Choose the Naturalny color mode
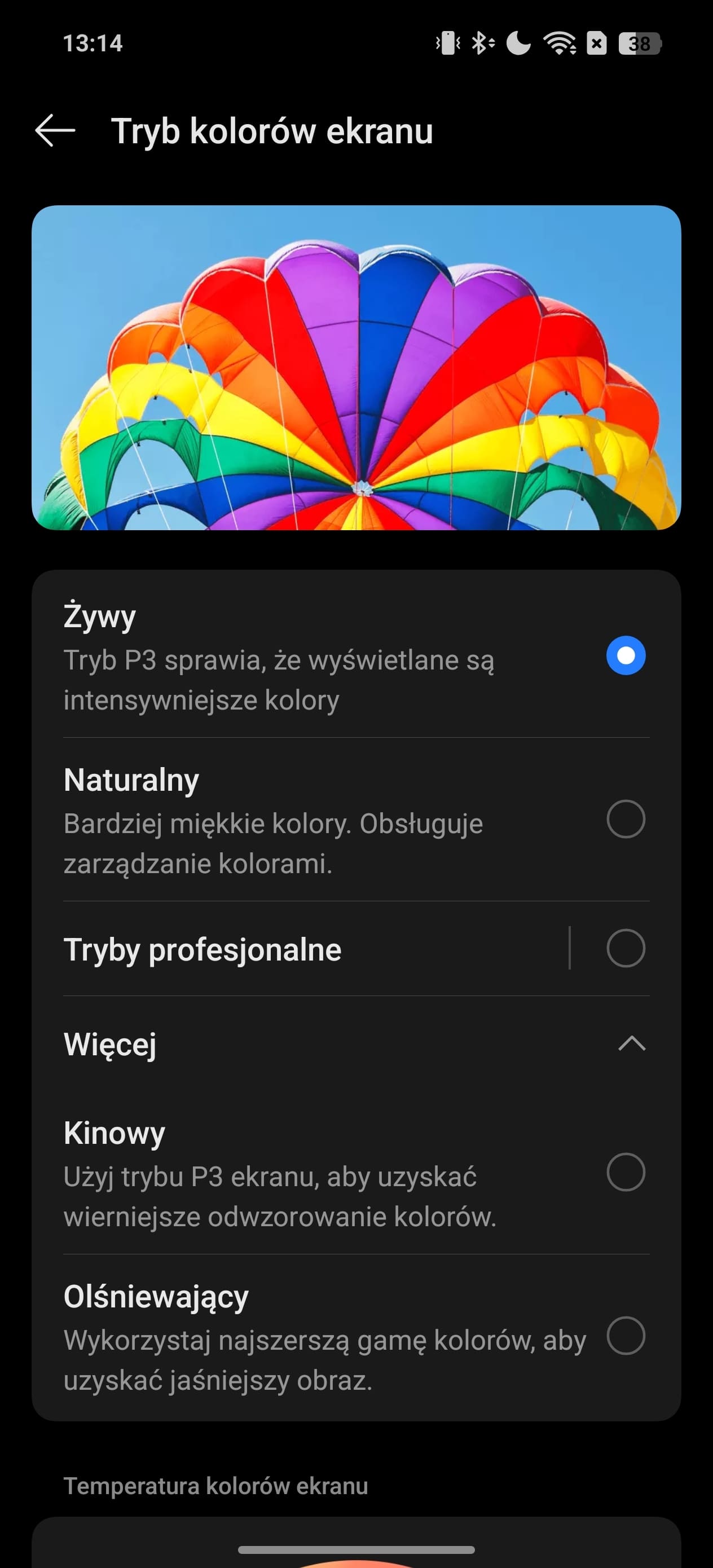Screen dimensions: 713x1568 (356, 820)
